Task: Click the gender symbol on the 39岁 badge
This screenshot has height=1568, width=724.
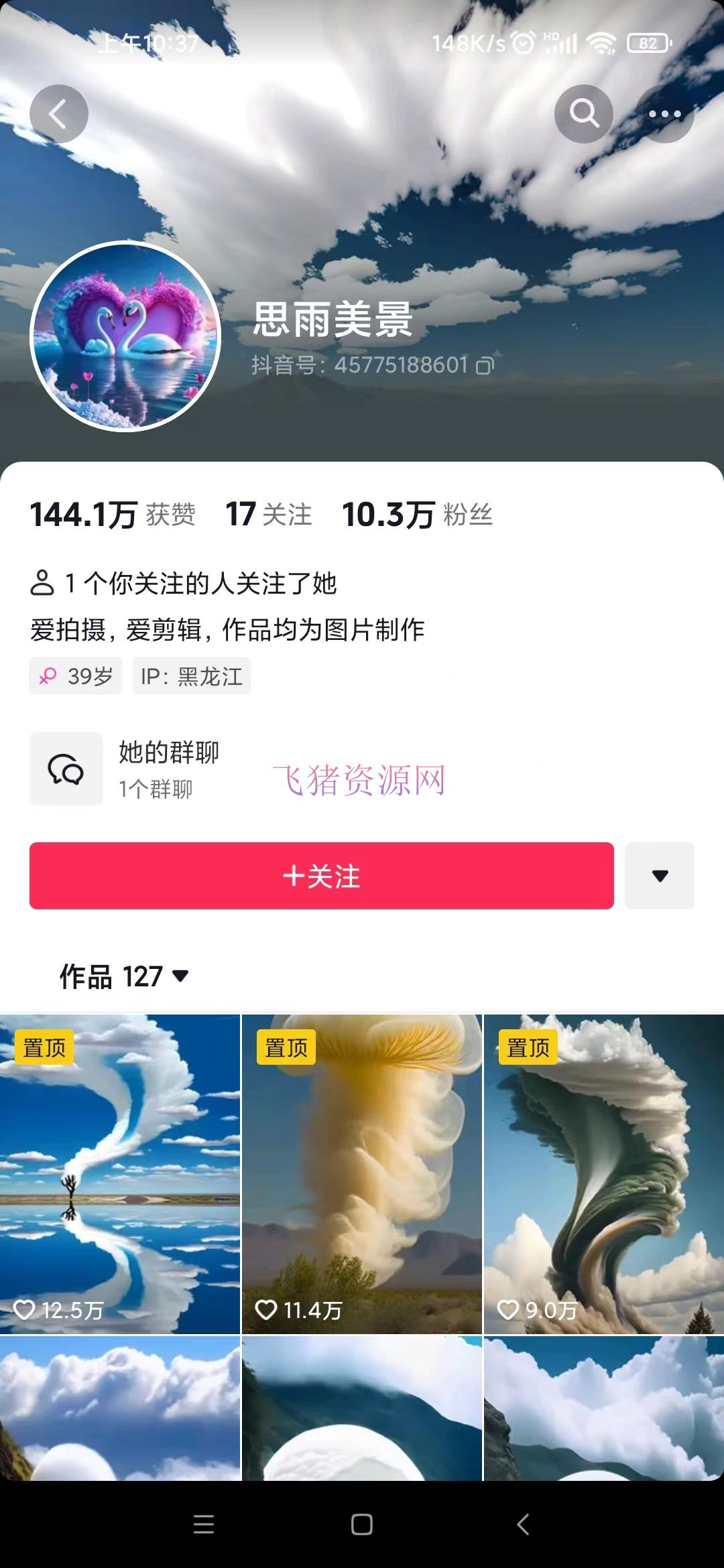Action: click(x=49, y=675)
